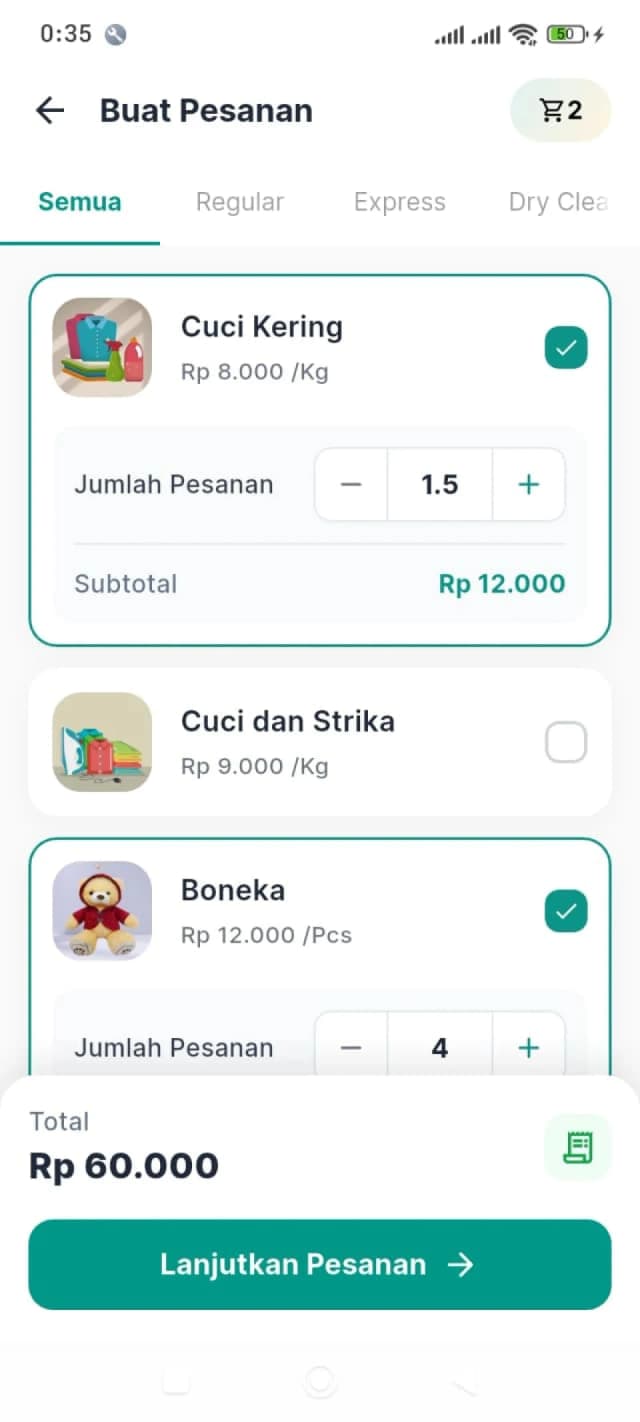Edit the Cuci Kering quantity value
This screenshot has height=1422, width=640.
pyautogui.click(x=440, y=485)
